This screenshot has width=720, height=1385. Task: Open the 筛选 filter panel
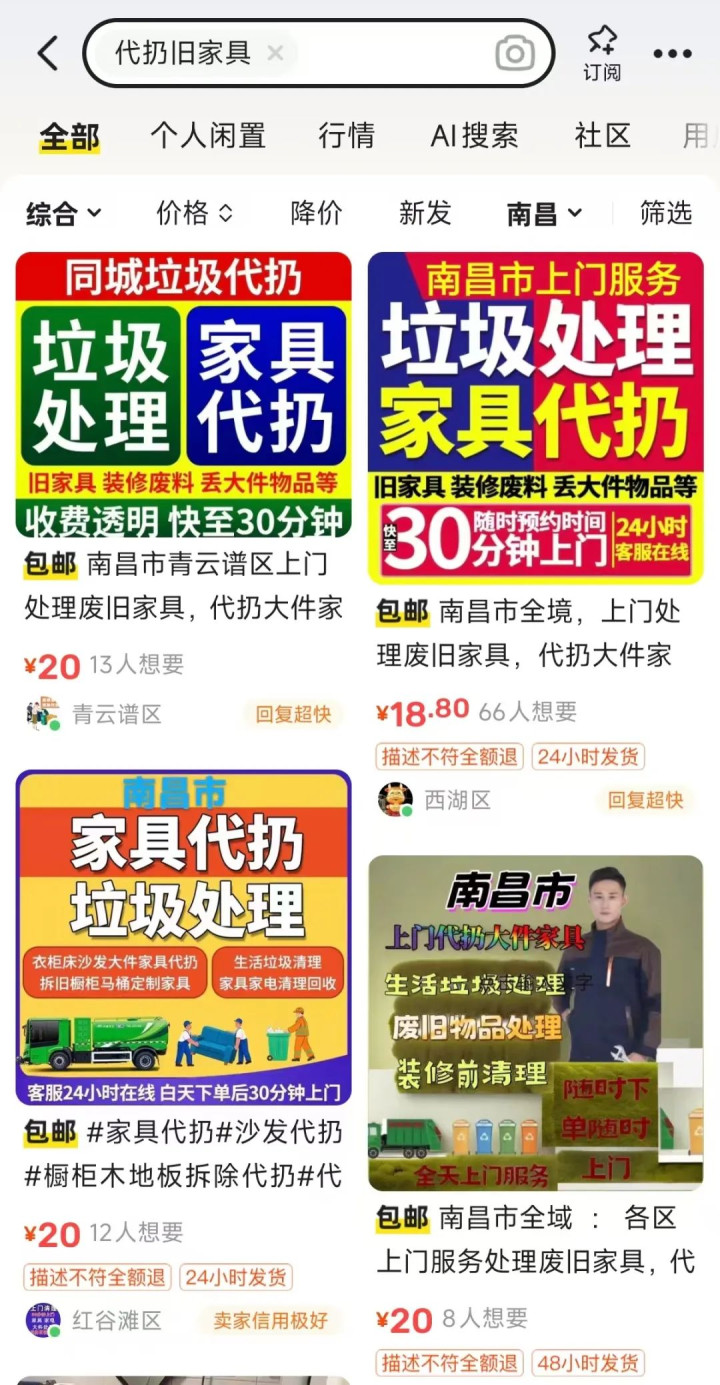666,213
